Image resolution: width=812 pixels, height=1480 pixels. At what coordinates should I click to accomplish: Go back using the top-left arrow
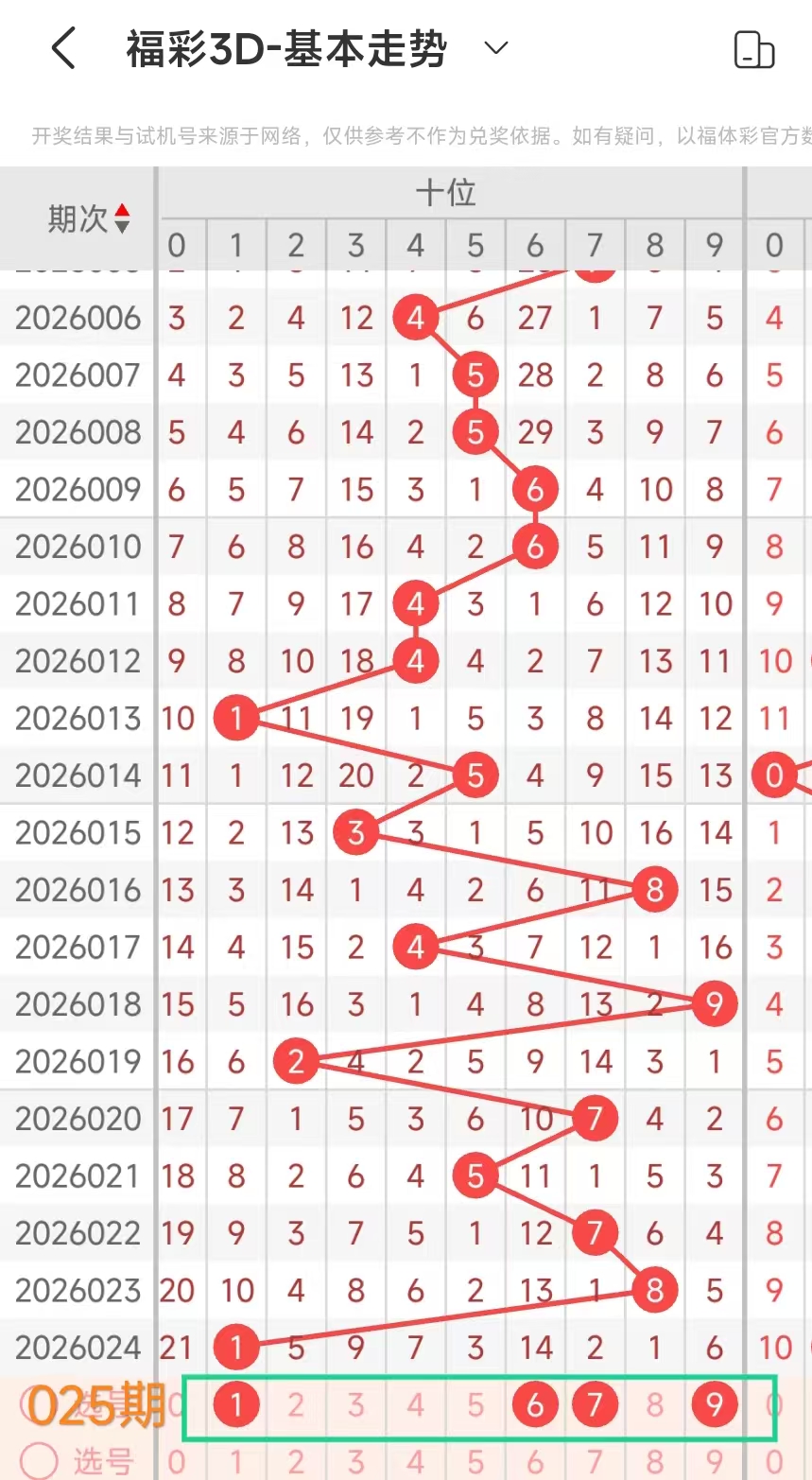point(63,48)
